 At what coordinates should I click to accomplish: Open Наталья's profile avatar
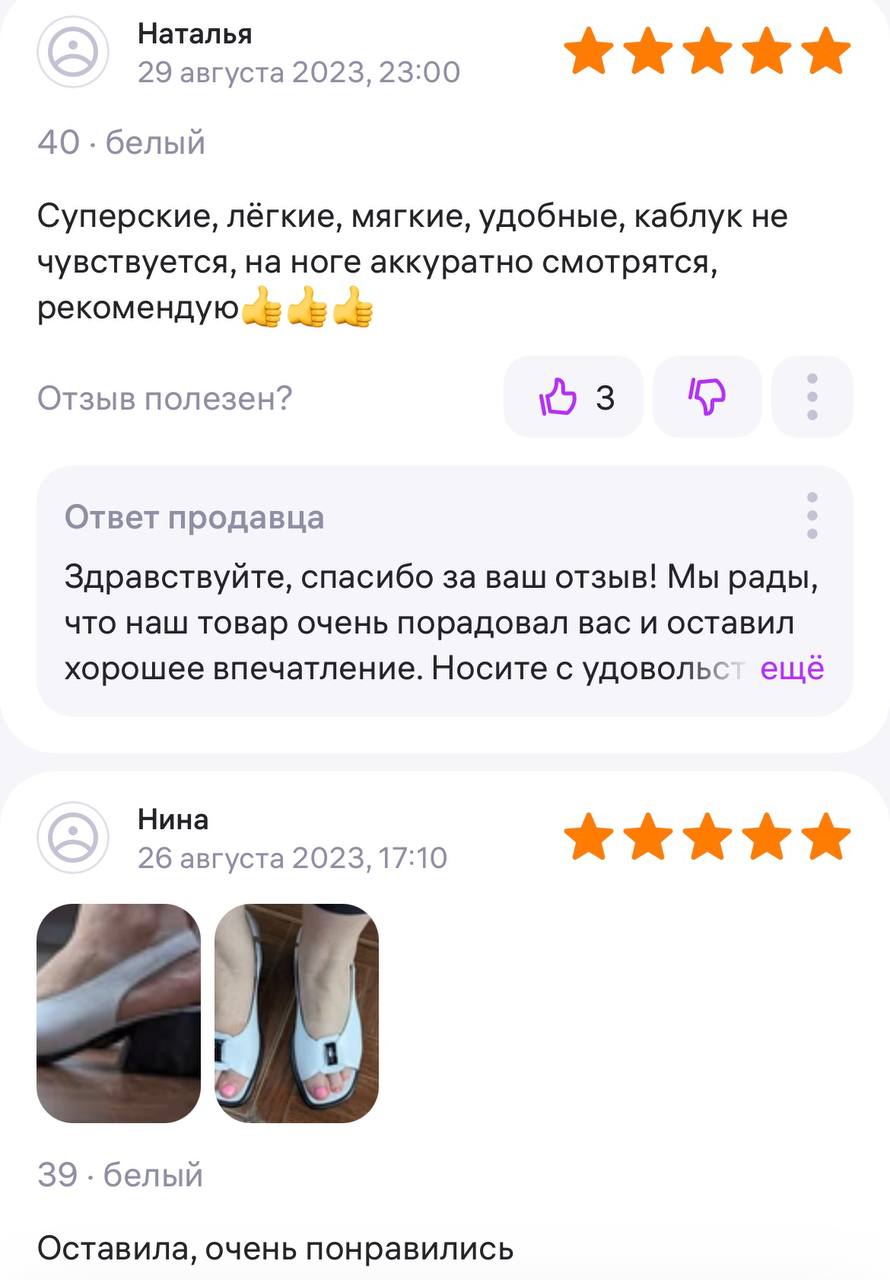click(x=73, y=52)
